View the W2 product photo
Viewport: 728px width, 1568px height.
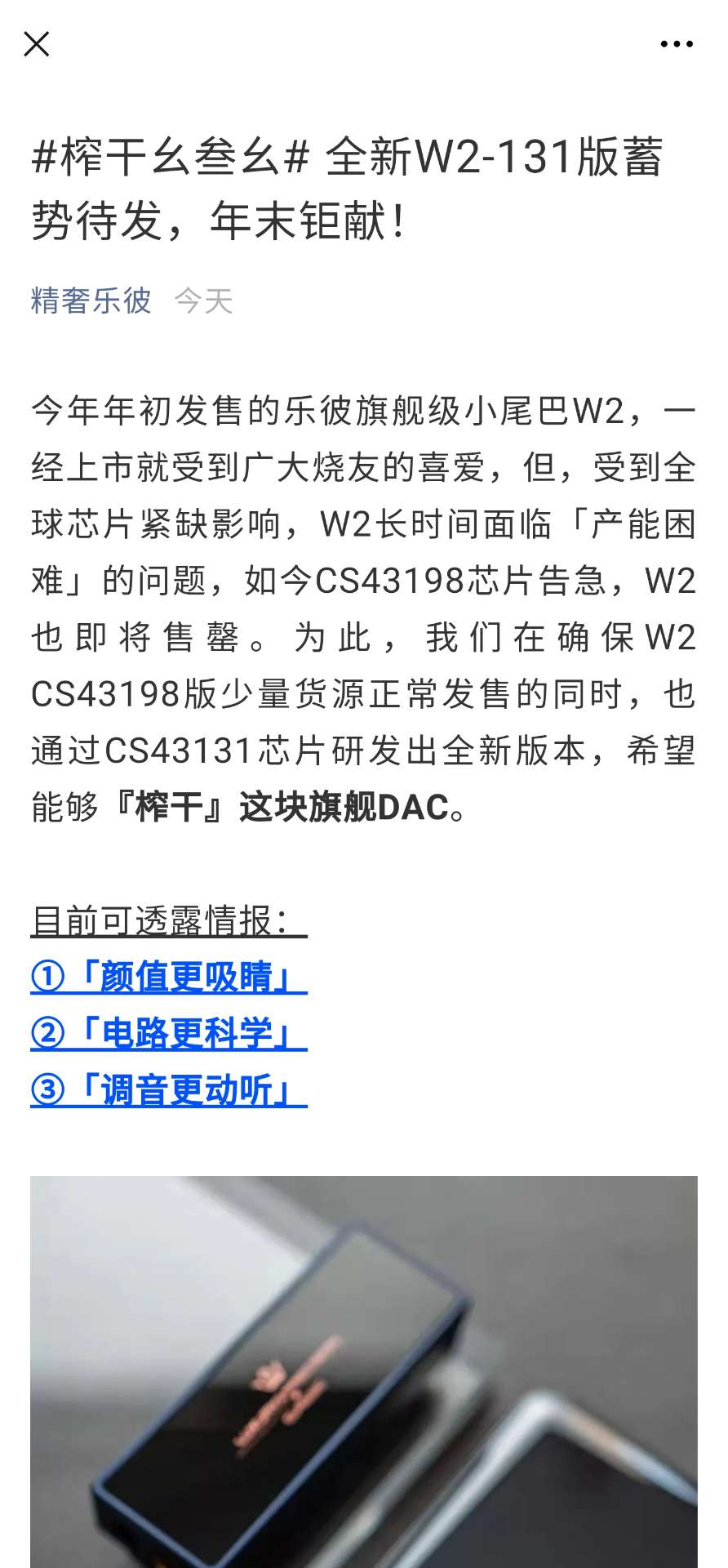point(364,1372)
